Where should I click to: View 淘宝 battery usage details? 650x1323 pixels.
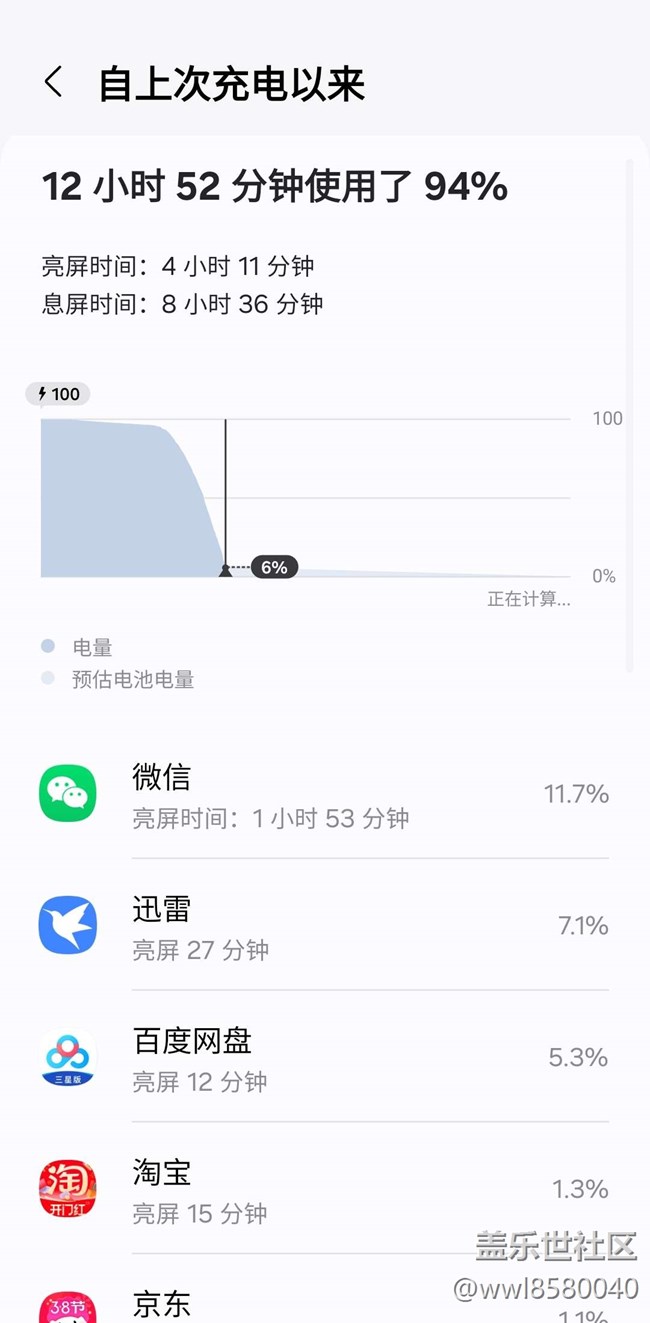pos(324,1189)
